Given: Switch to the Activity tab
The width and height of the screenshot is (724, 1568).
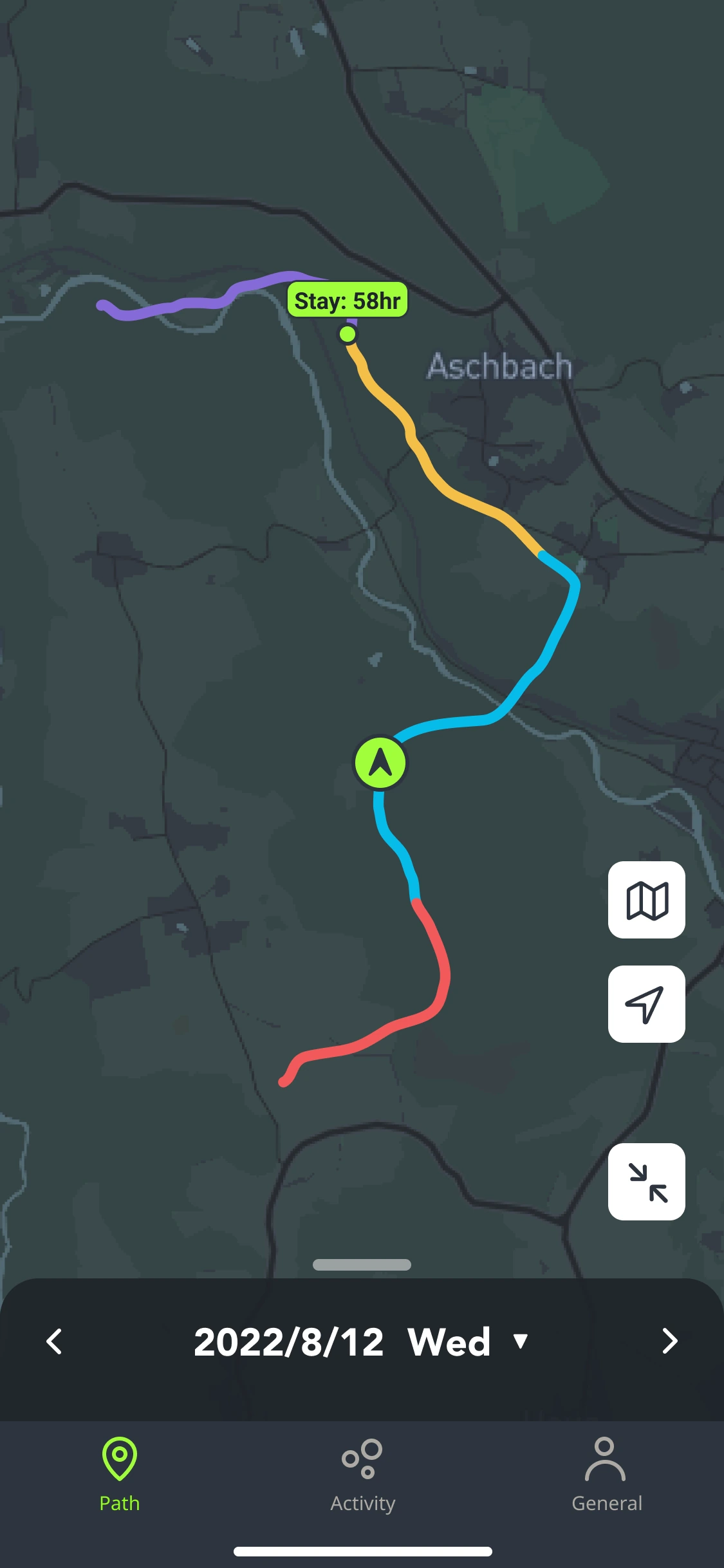Looking at the screenshot, I should 362,1475.
